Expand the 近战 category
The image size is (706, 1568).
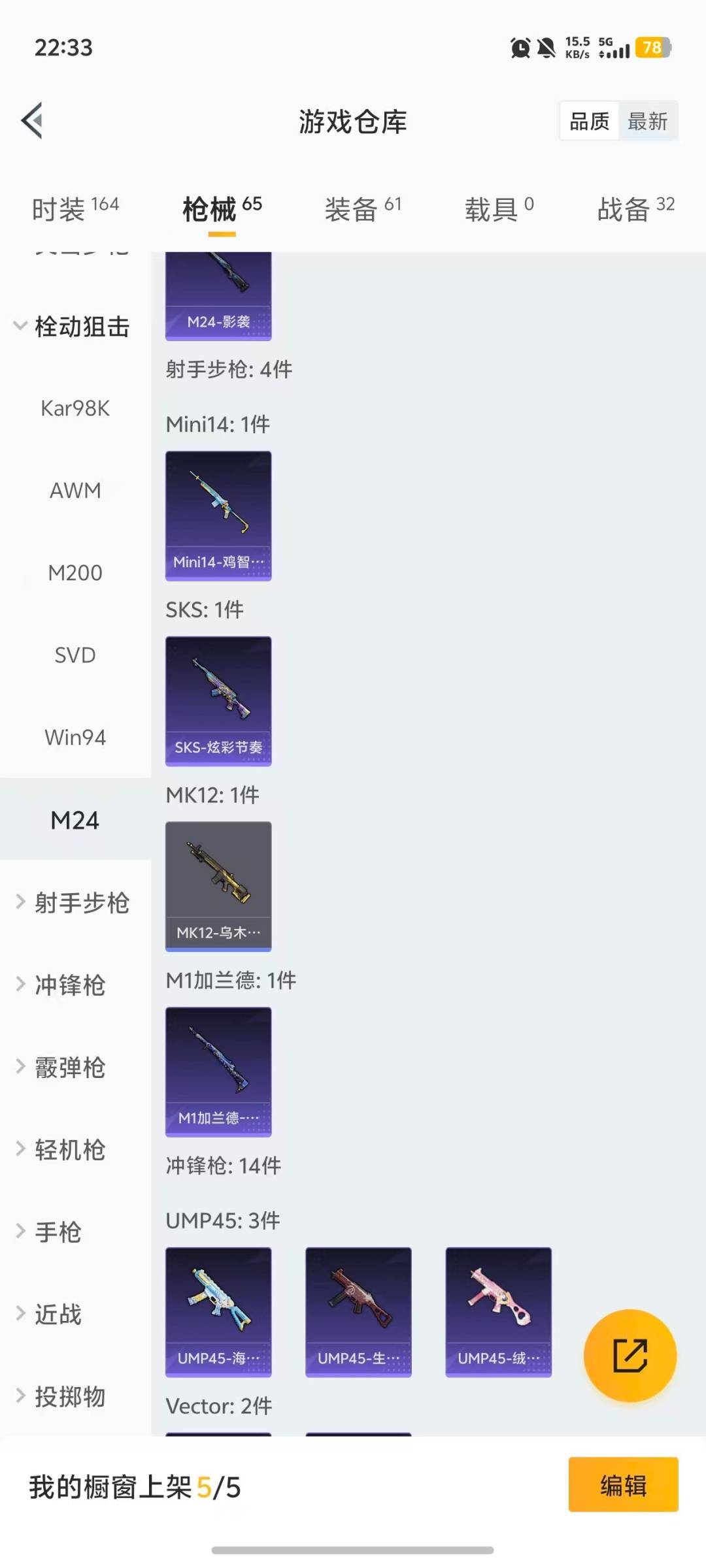[59, 1315]
